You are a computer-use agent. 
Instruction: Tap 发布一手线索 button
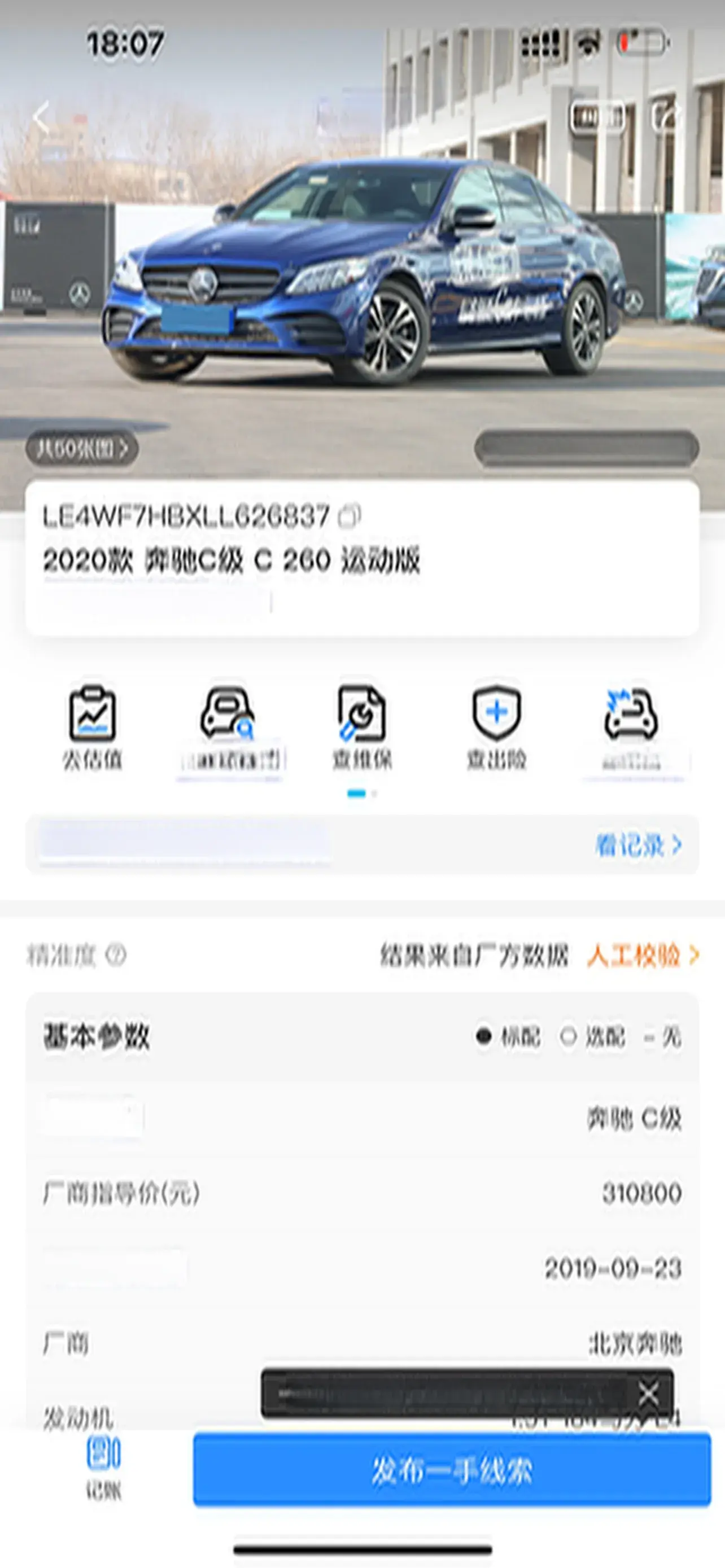point(452,1470)
